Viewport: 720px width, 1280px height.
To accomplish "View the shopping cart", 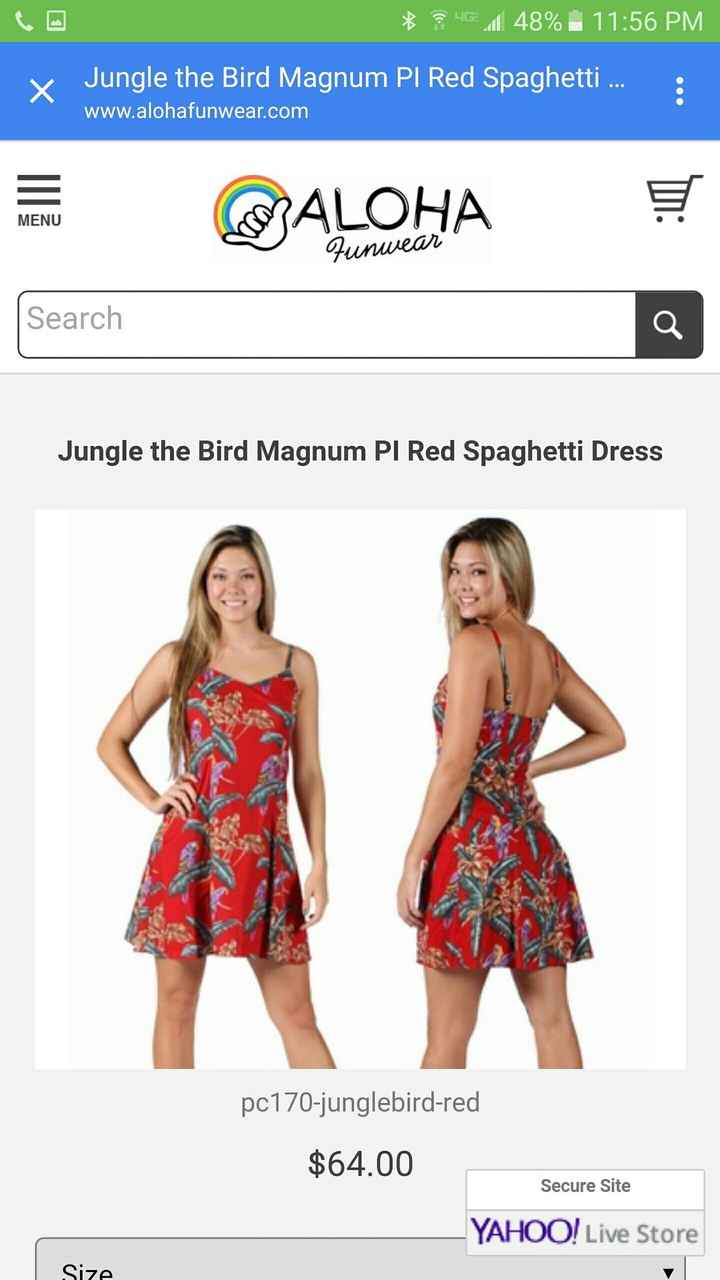I will pyautogui.click(x=673, y=199).
